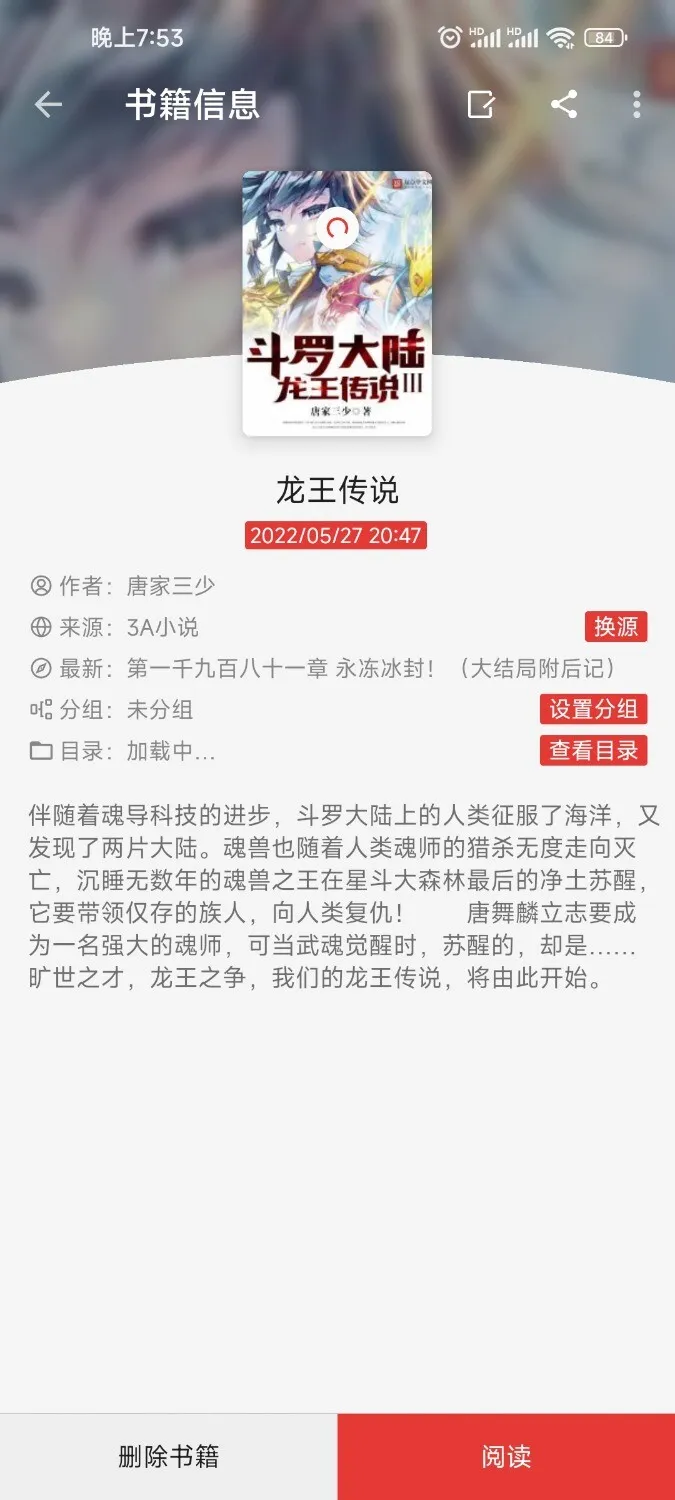Go back from the book info page
The image size is (675, 1500).
coord(48,104)
